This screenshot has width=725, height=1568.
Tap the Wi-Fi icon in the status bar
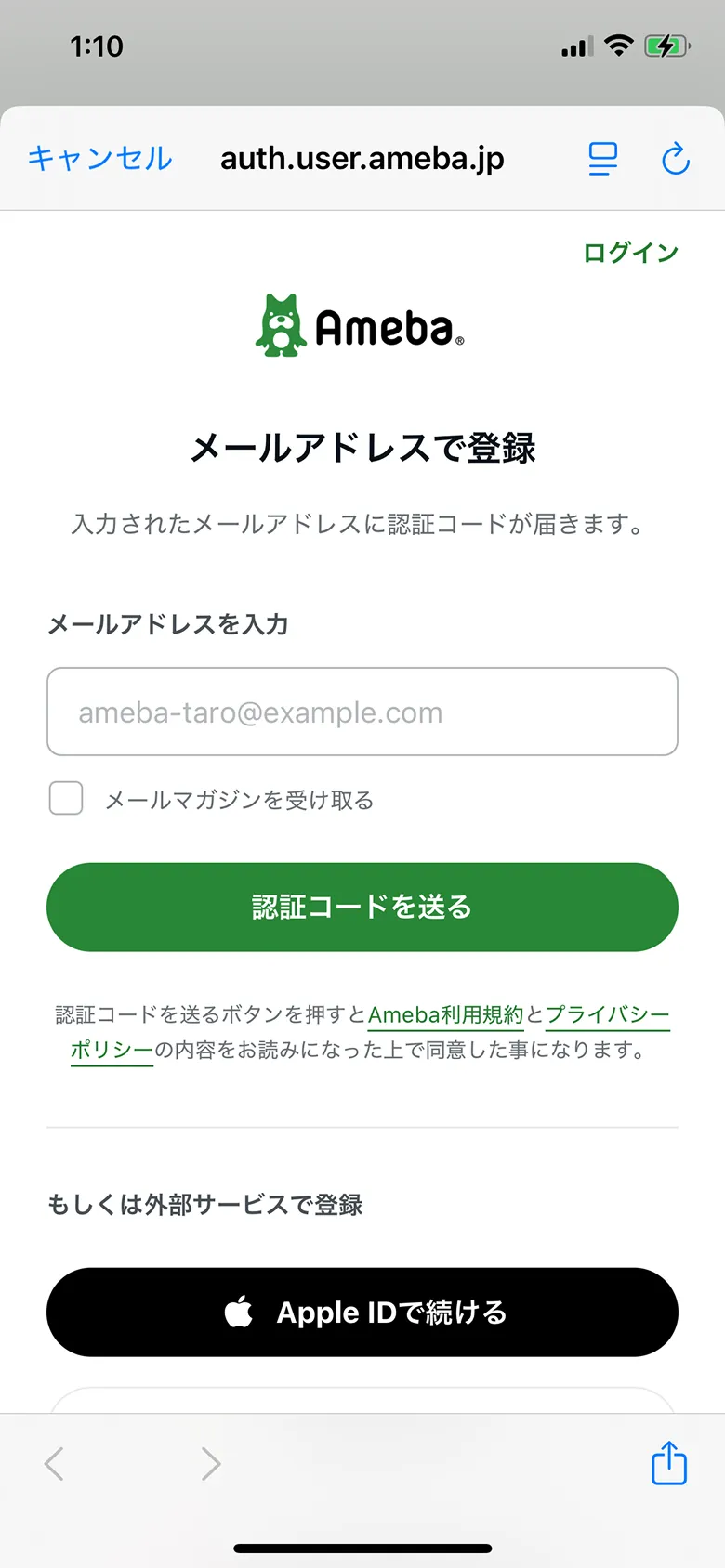(x=617, y=45)
